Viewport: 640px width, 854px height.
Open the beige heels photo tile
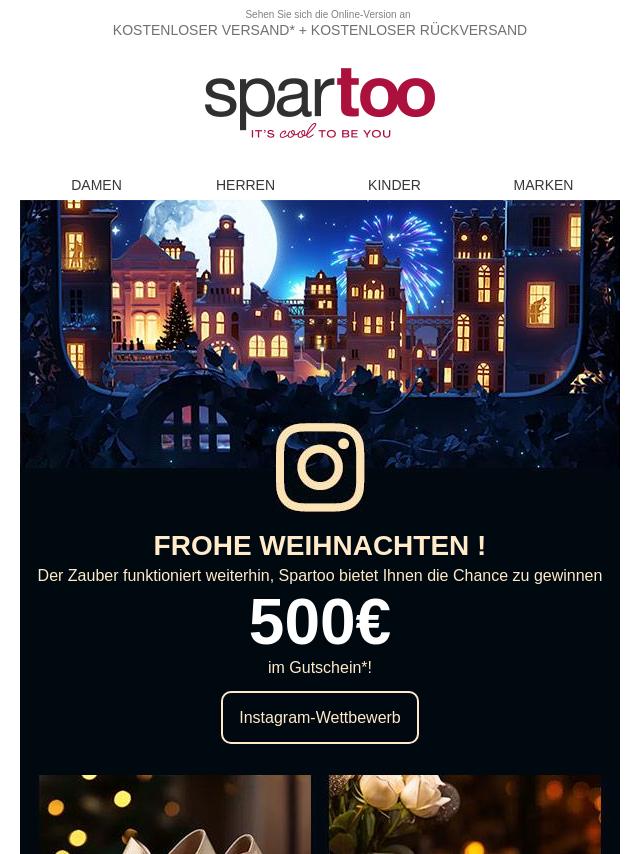tap(175, 814)
